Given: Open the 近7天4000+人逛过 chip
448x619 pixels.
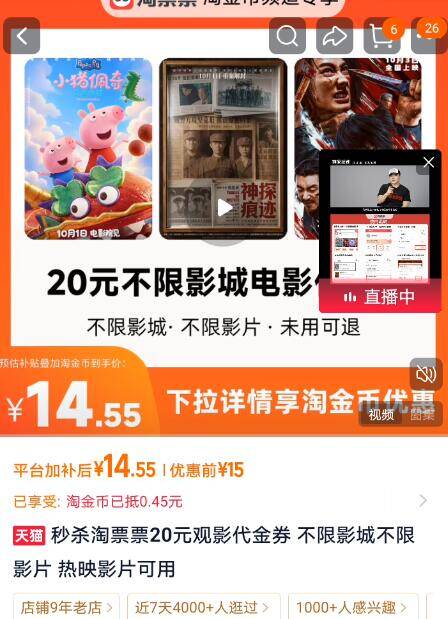Looking at the screenshot, I should [x=203, y=607].
